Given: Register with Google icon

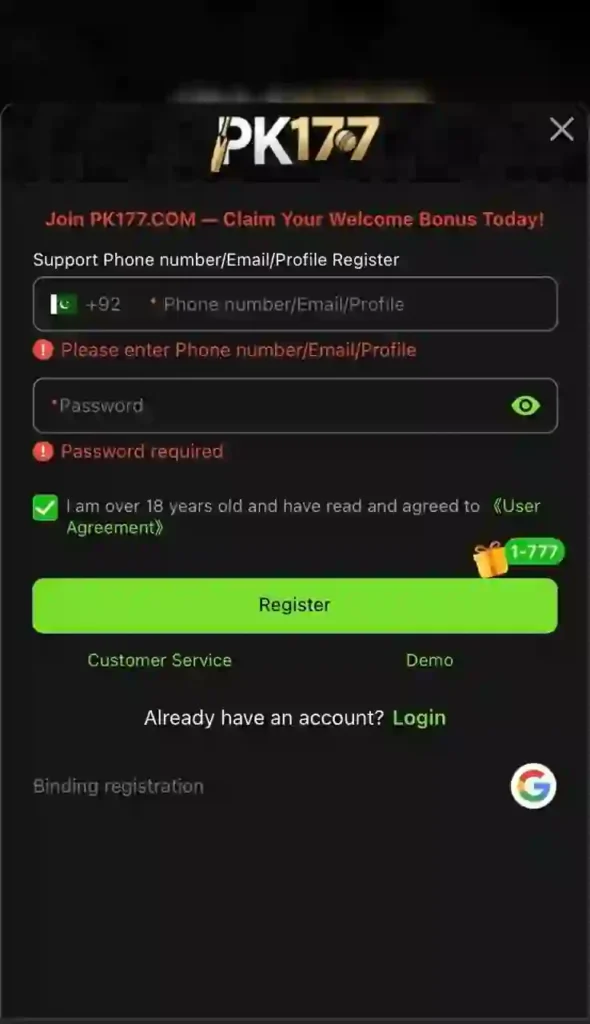Looking at the screenshot, I should (x=533, y=786).
